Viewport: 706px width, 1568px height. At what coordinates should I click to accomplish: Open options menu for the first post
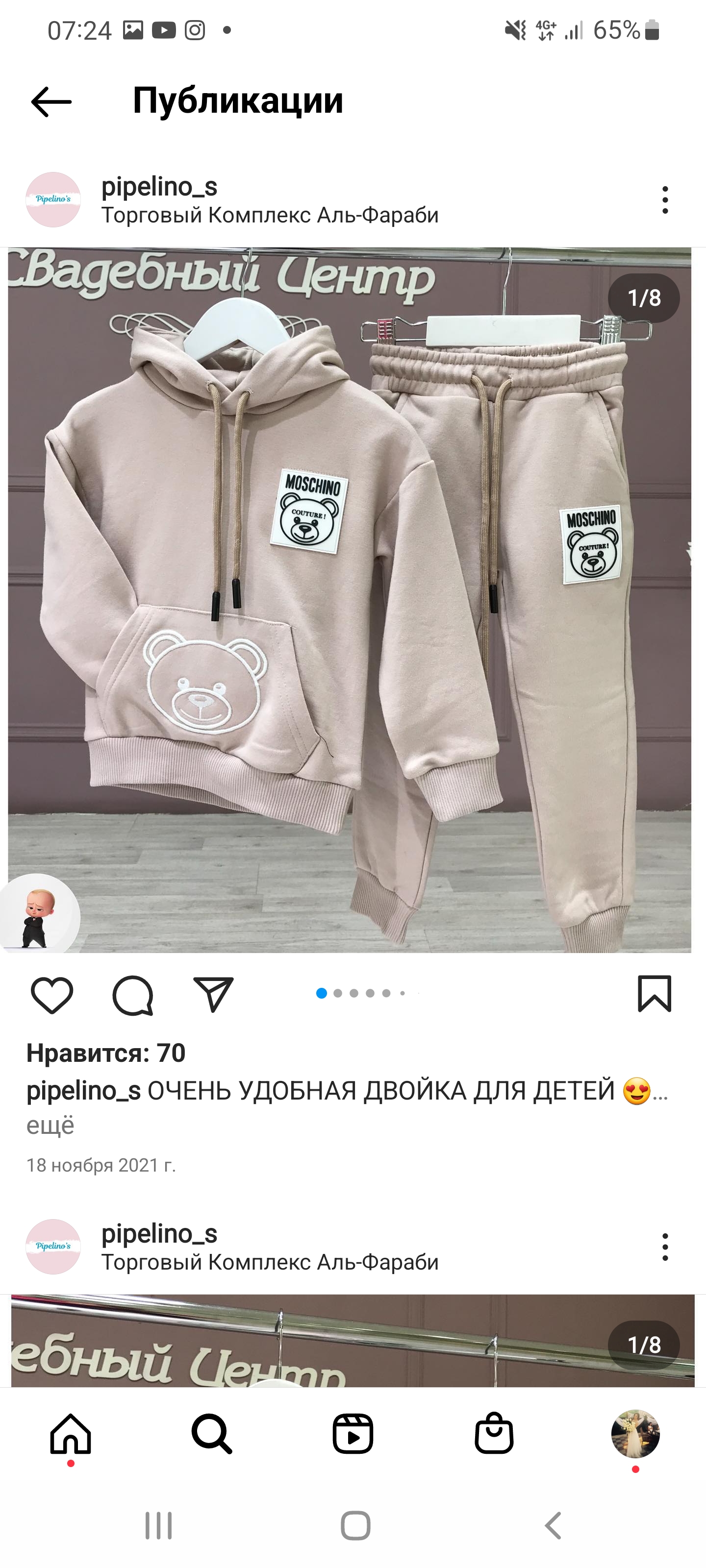[x=665, y=200]
